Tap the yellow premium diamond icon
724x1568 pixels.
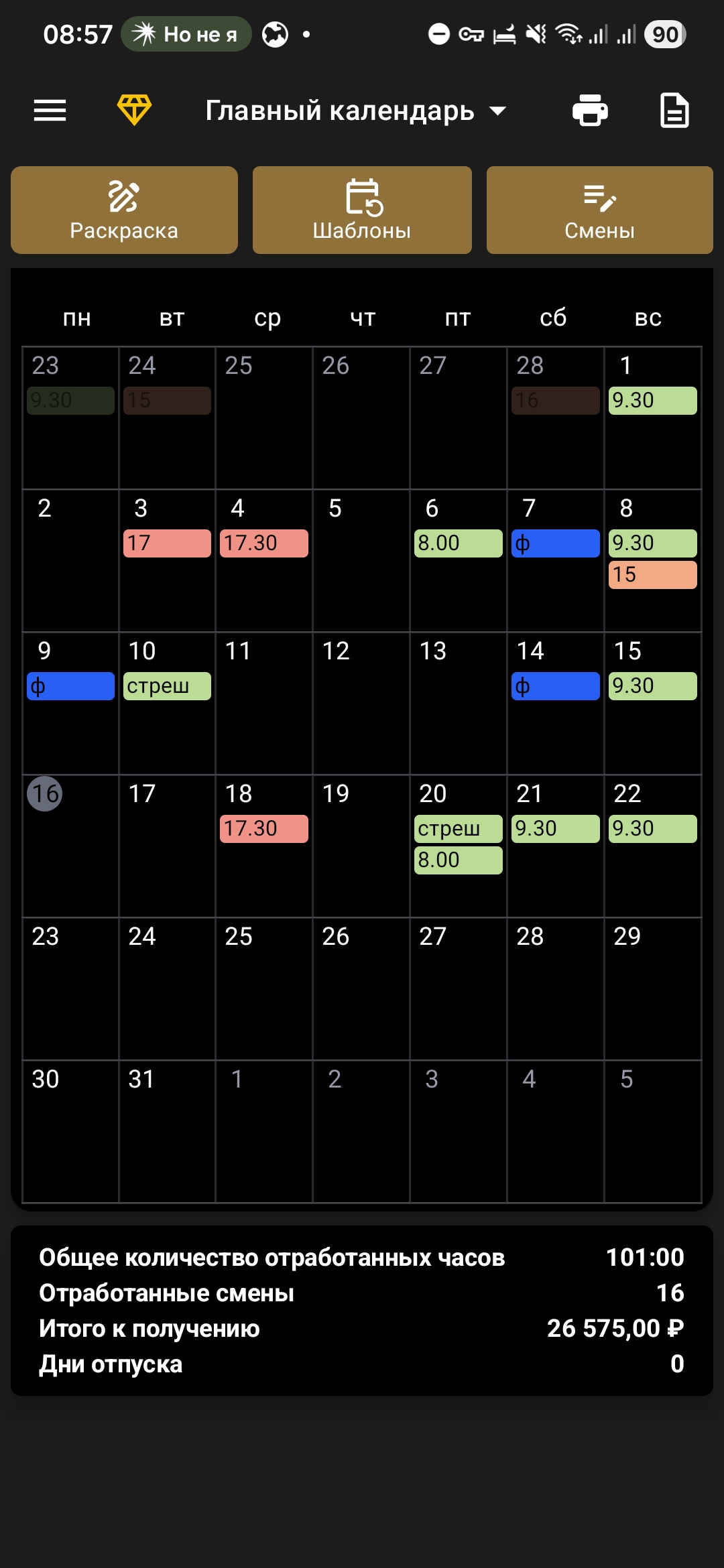(x=134, y=110)
